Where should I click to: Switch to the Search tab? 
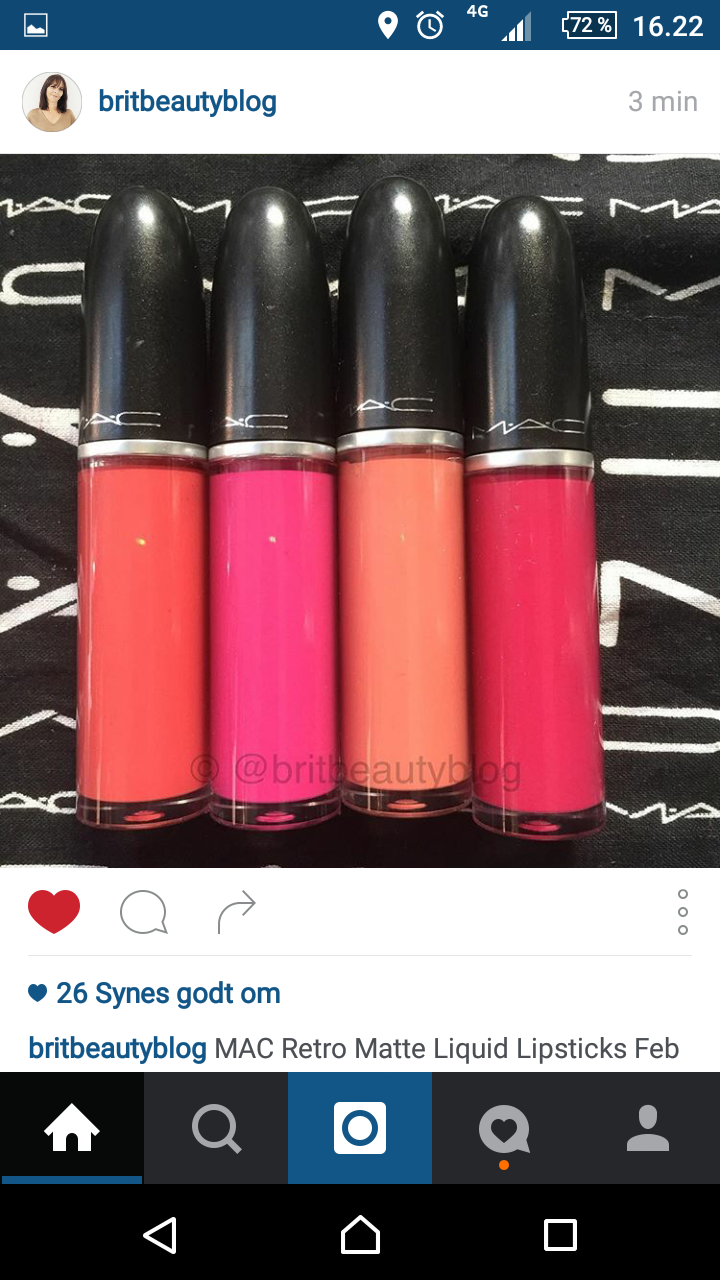click(216, 1129)
